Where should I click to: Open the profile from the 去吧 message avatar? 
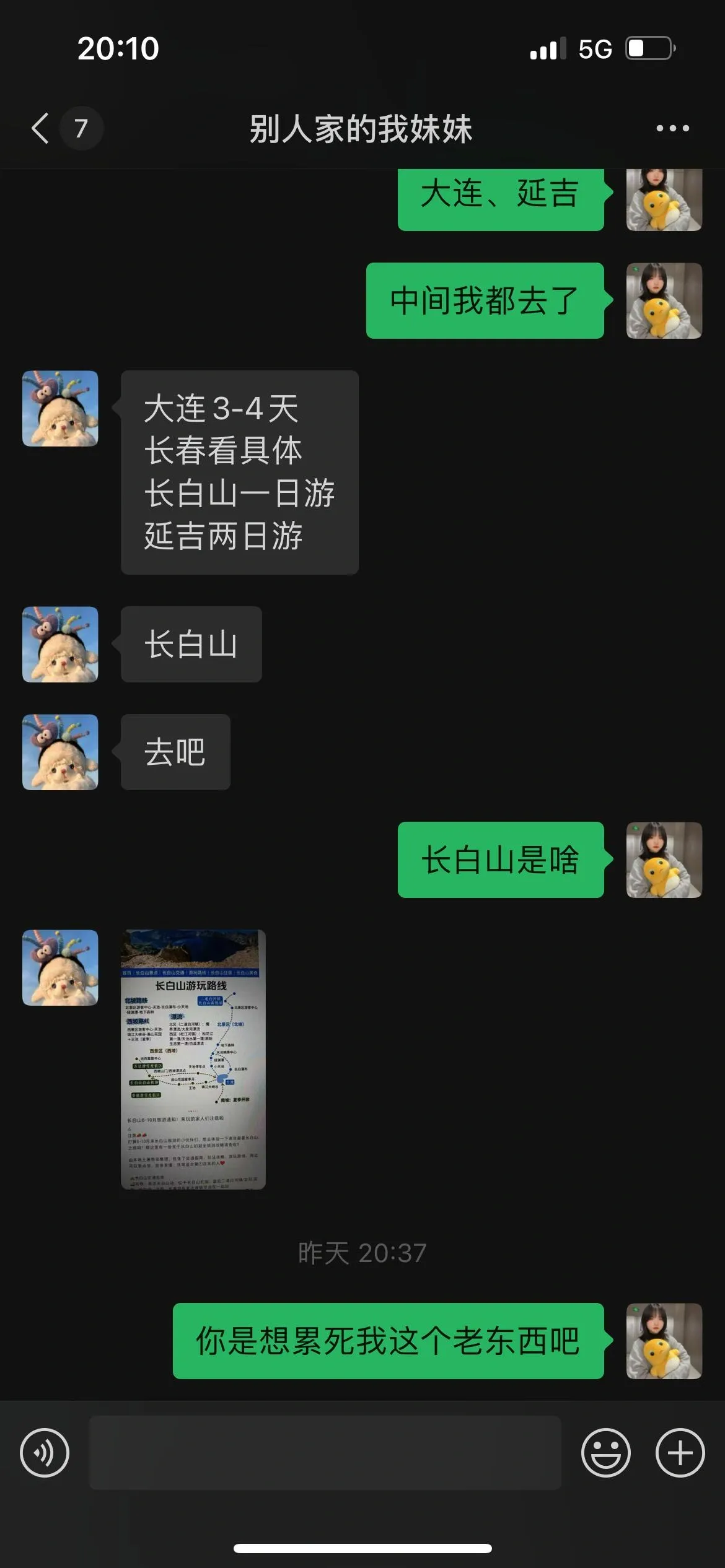60,752
